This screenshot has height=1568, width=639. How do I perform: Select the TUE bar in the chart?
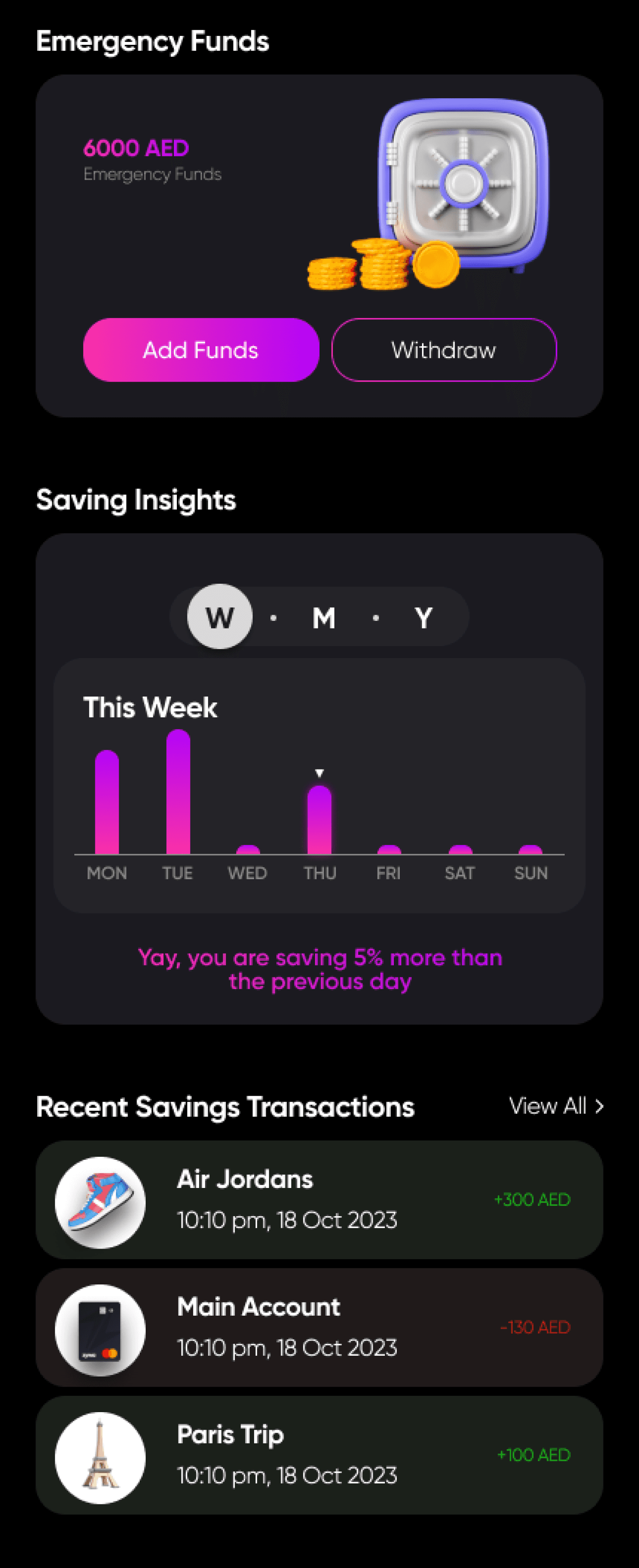click(178, 791)
